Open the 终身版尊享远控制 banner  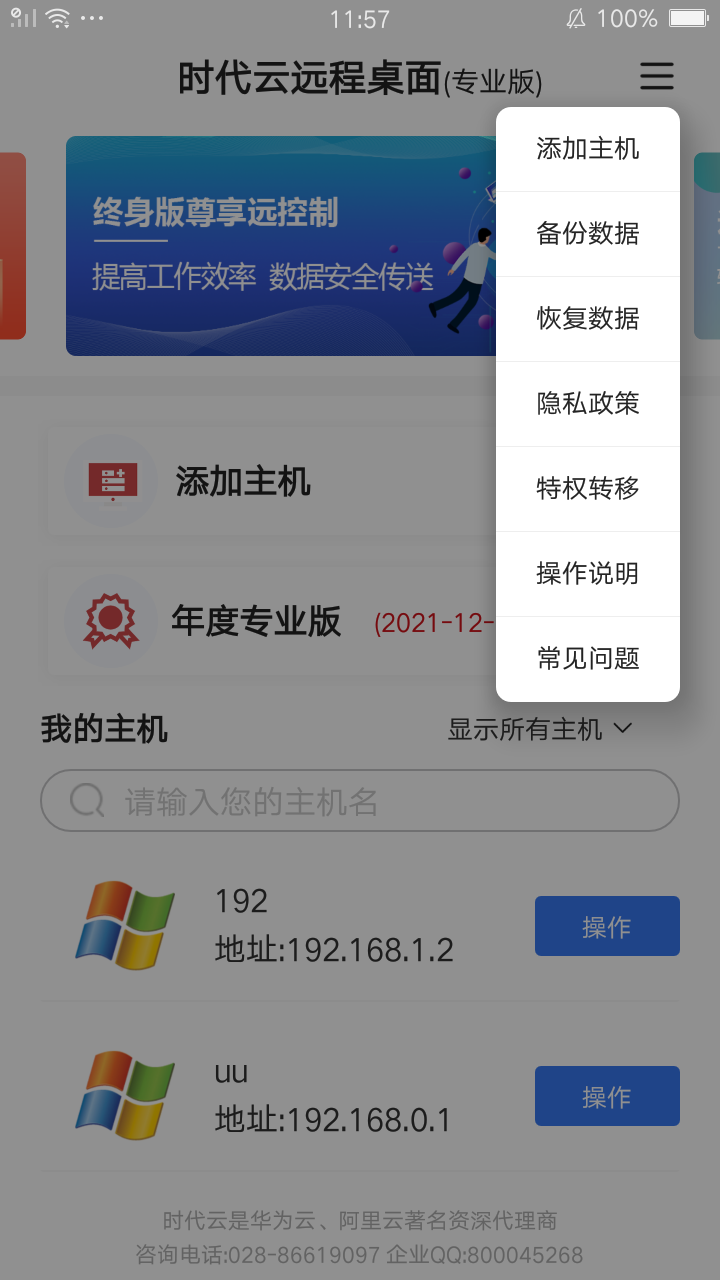click(x=280, y=246)
